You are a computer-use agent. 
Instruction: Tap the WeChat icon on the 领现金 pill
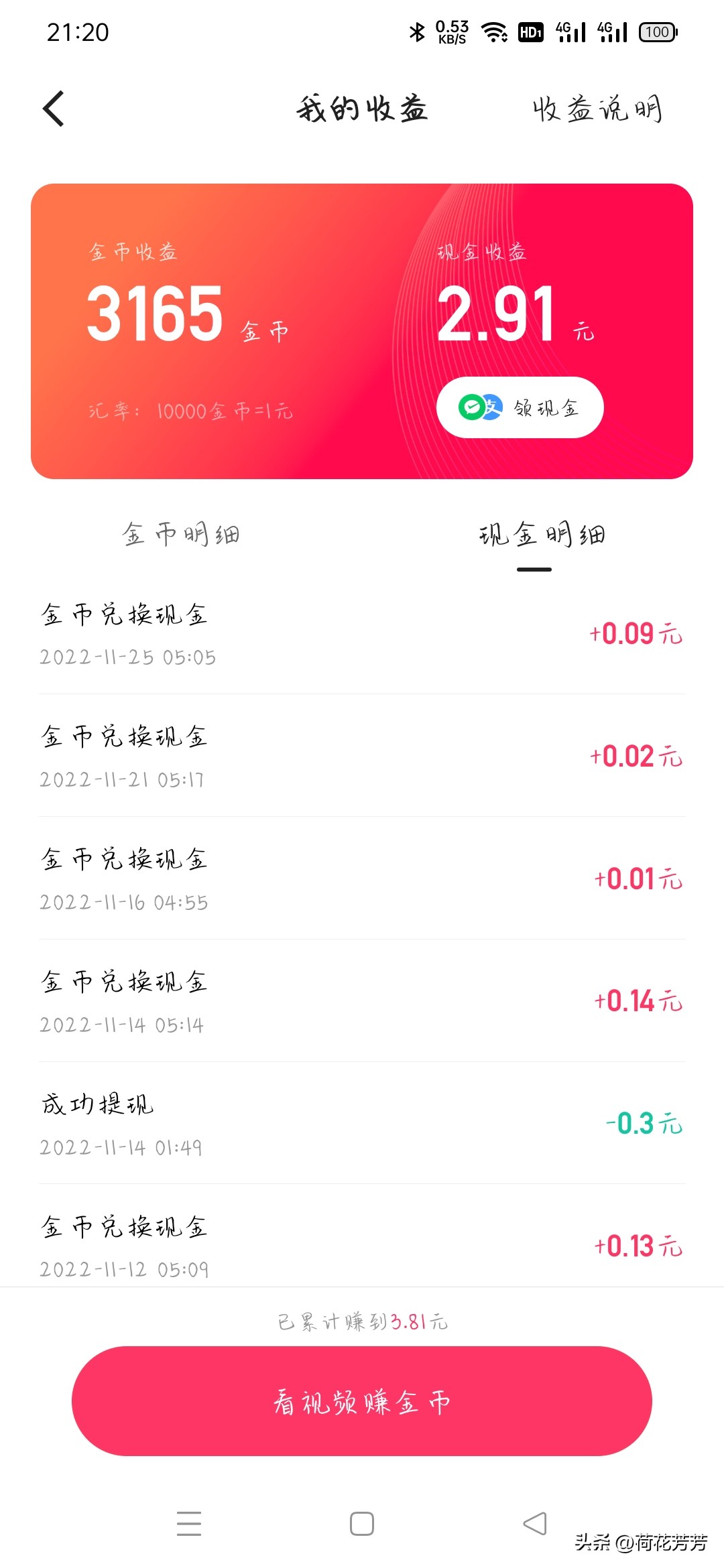coord(471,407)
